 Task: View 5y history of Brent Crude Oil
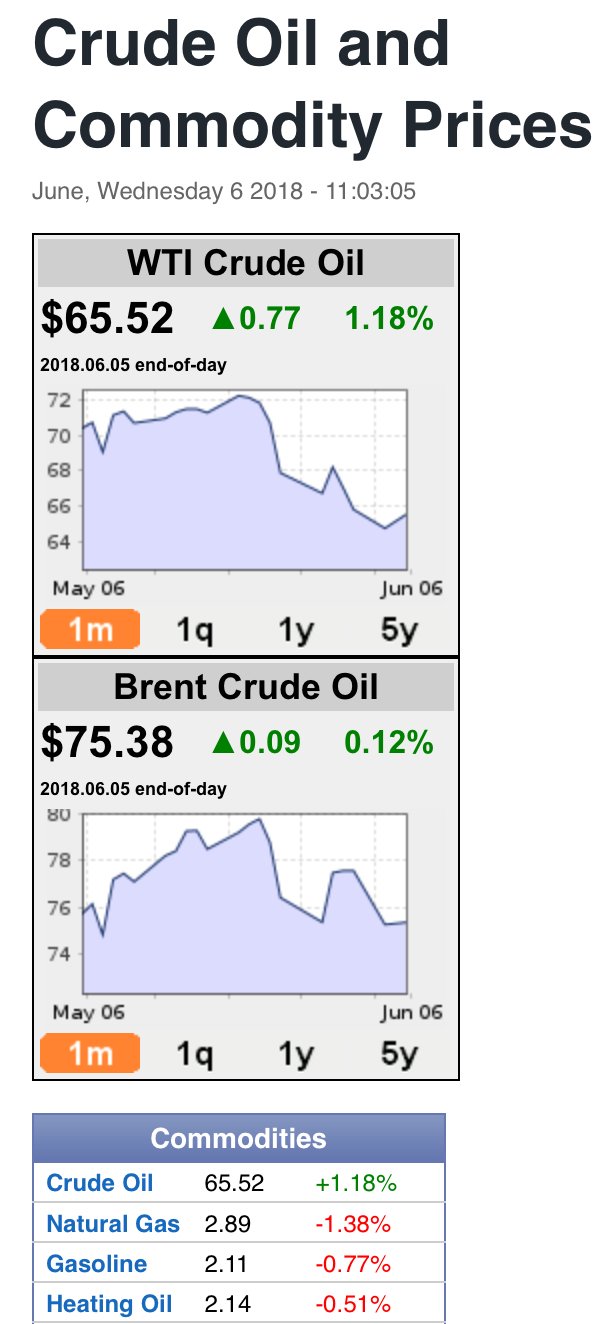click(x=398, y=1054)
